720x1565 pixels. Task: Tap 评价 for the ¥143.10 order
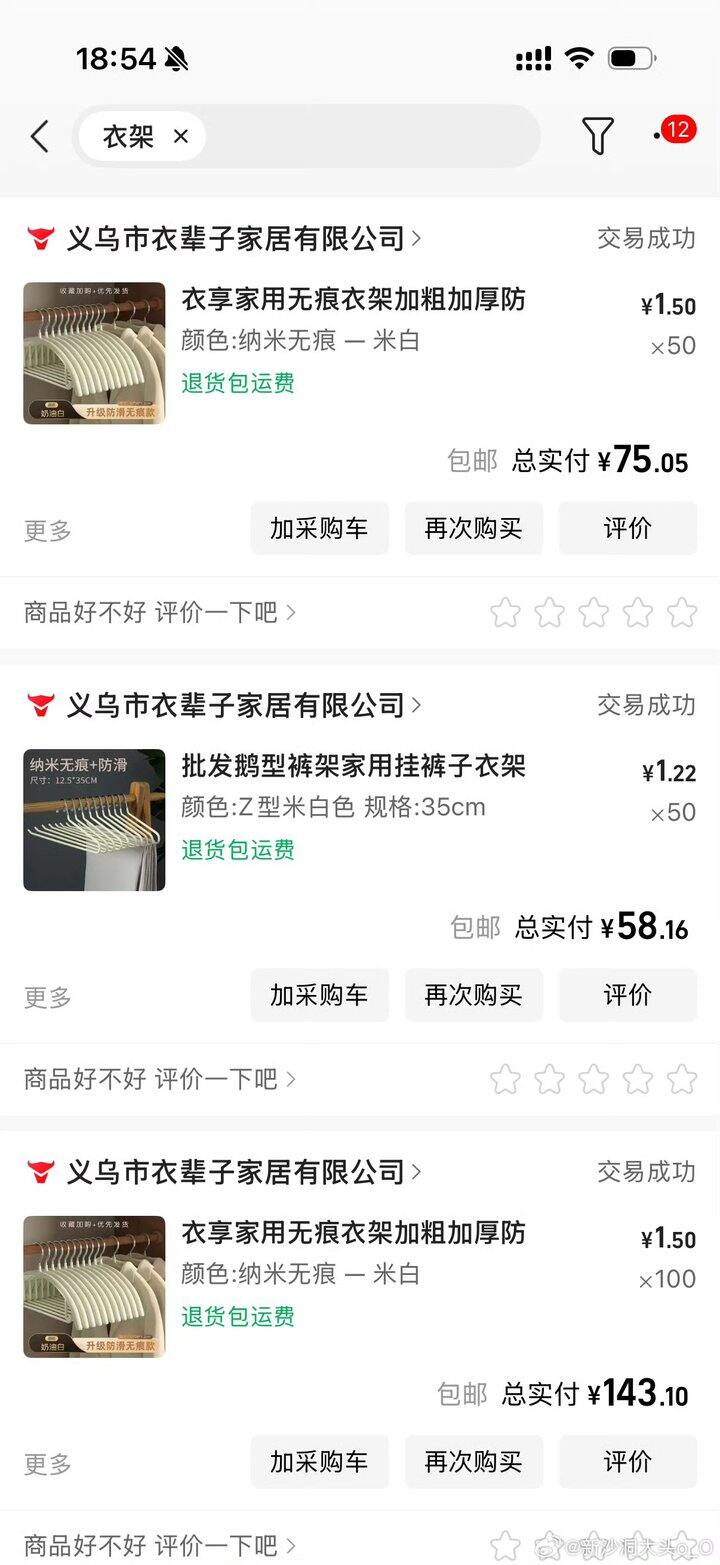point(627,1462)
